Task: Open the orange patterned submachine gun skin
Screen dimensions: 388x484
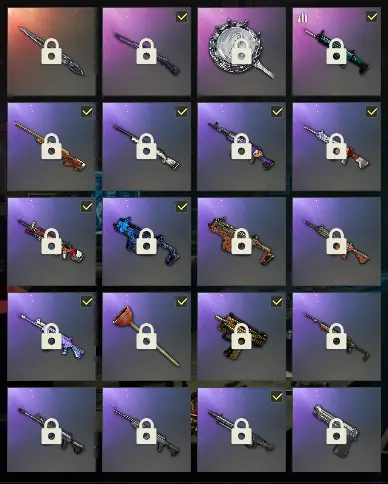Action: [x=241, y=242]
